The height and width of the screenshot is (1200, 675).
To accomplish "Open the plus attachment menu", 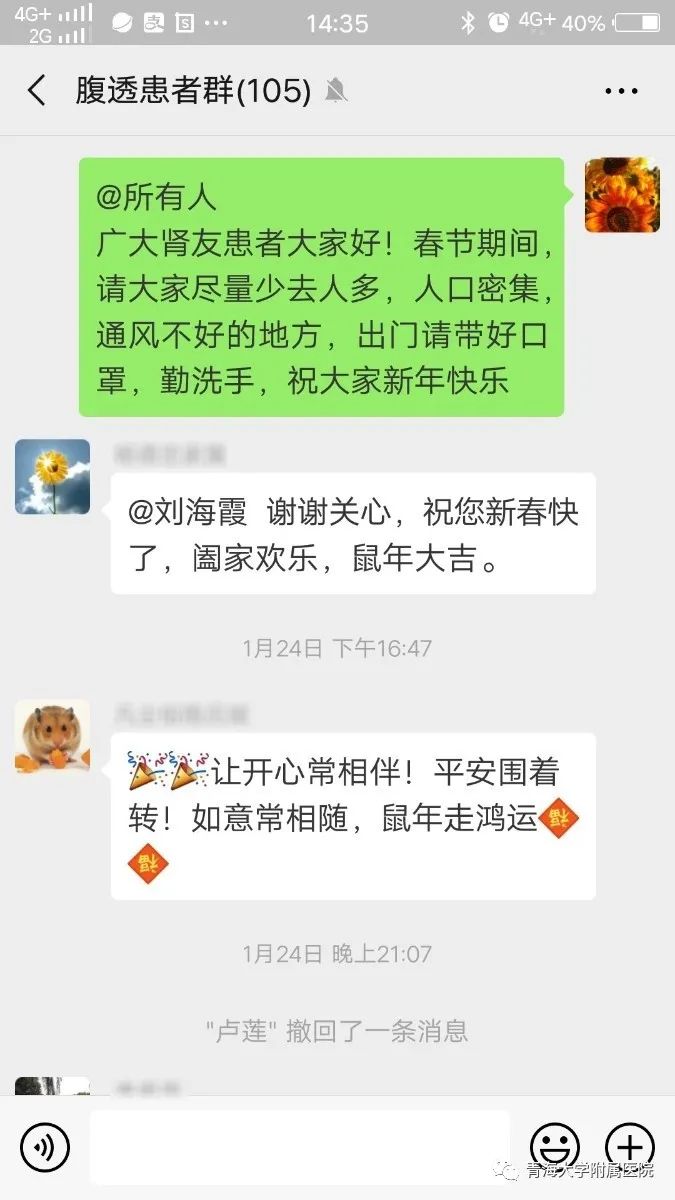I will pyautogui.click(x=630, y=1146).
